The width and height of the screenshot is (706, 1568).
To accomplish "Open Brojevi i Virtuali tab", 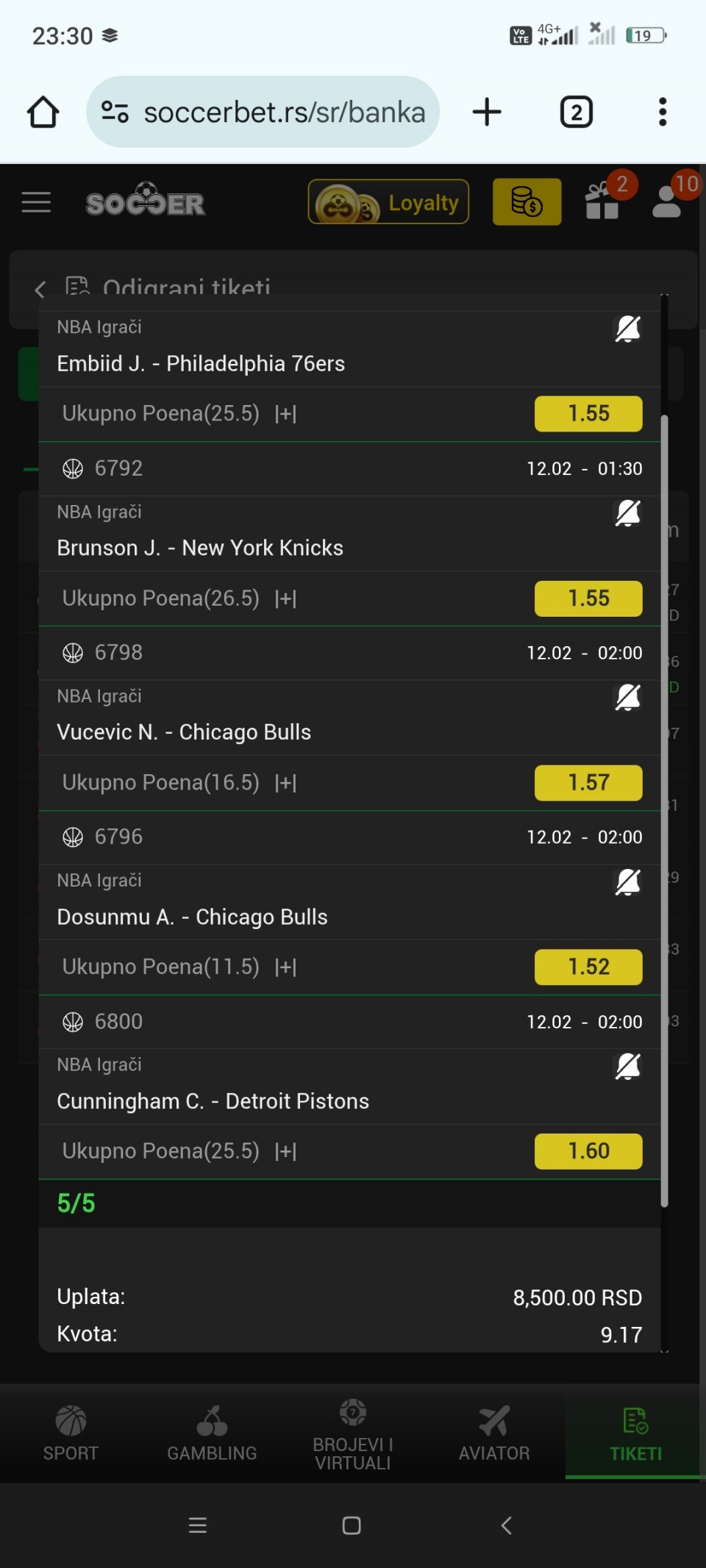I will [353, 1433].
